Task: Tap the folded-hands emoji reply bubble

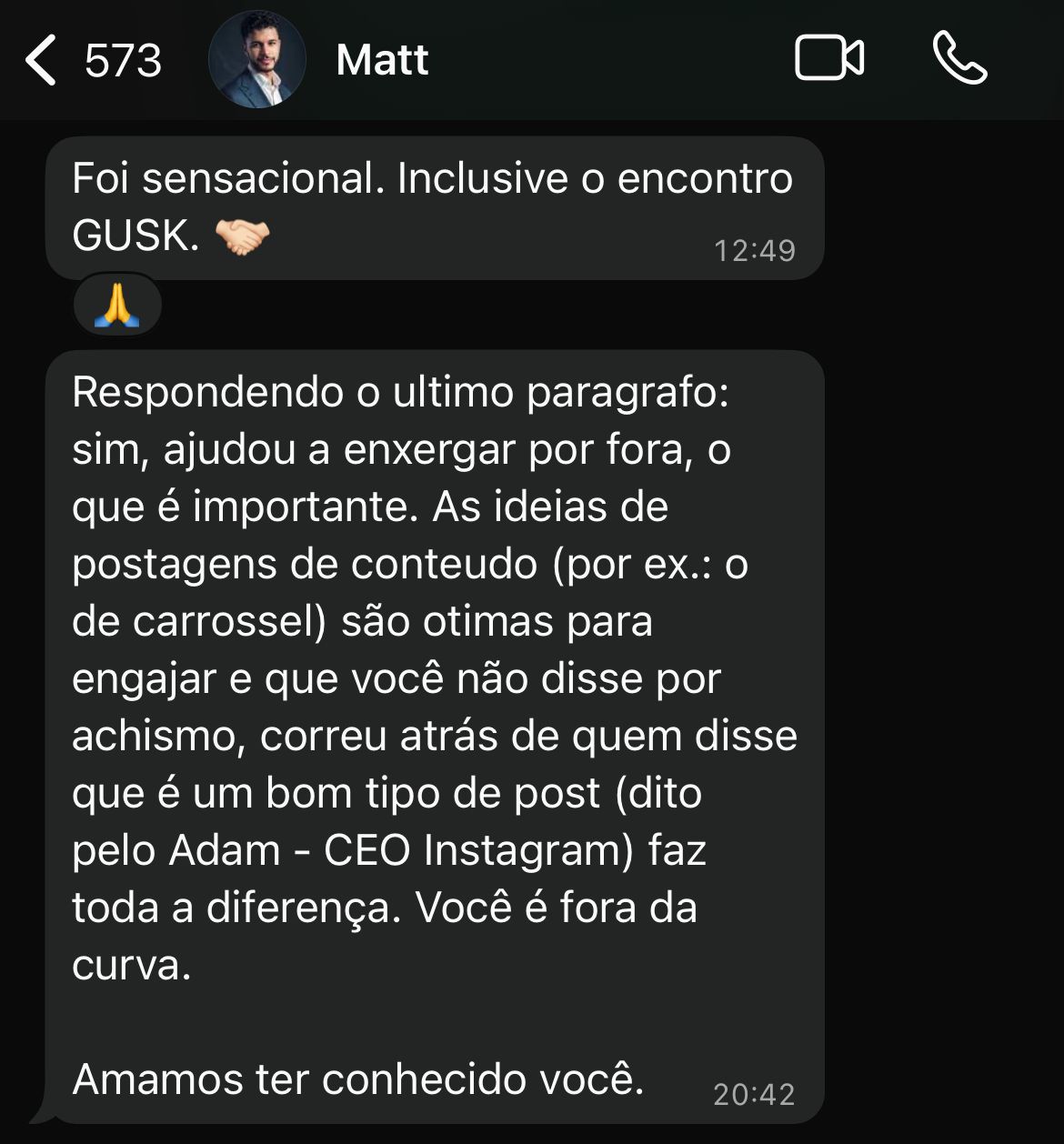Action: (116, 304)
